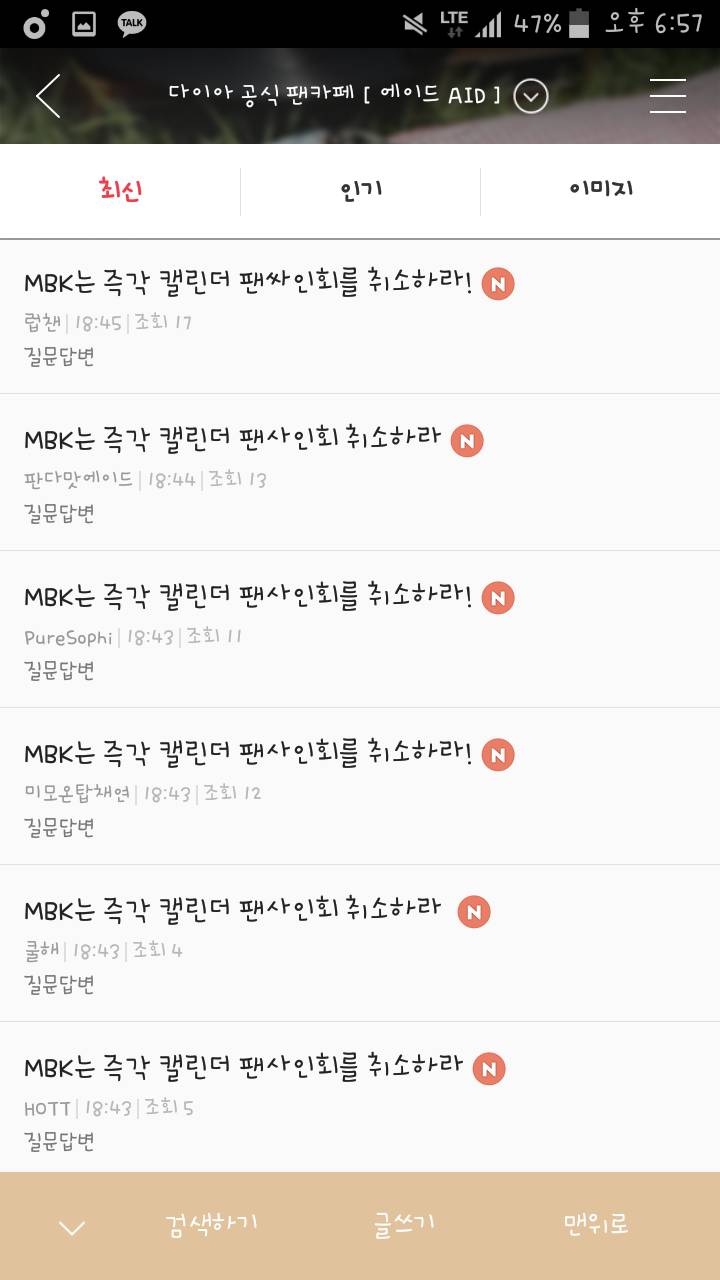The image size is (720, 1280).
Task: Click the N badge beside 판다맛에이드's post
Action: click(465, 440)
